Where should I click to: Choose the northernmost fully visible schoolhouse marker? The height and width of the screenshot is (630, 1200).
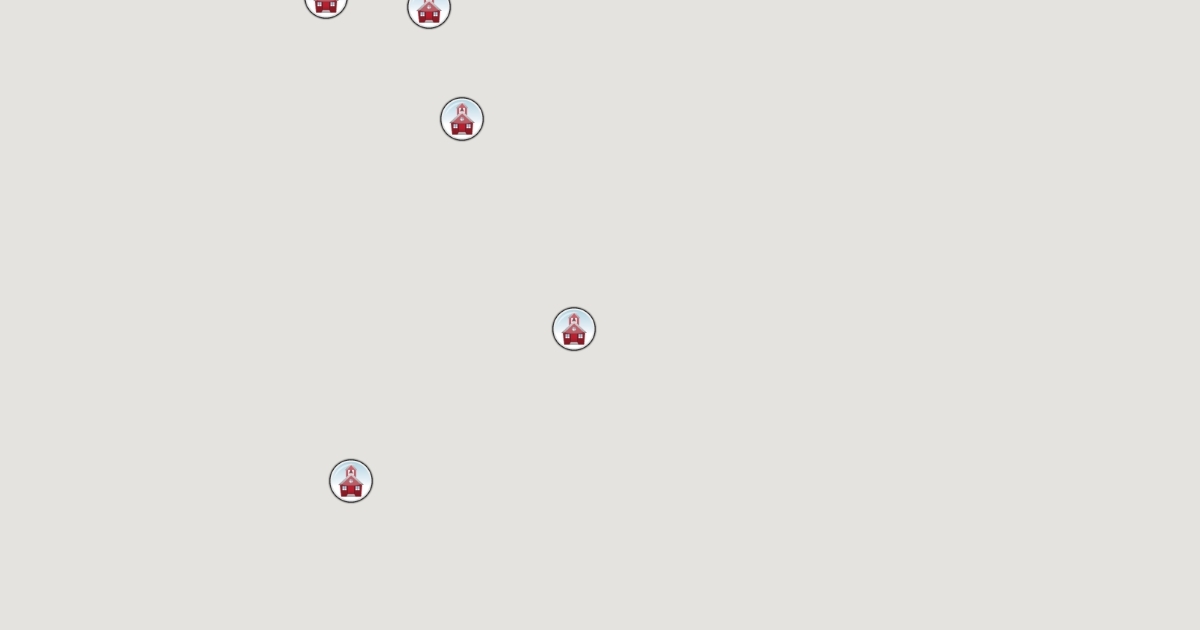[462, 119]
